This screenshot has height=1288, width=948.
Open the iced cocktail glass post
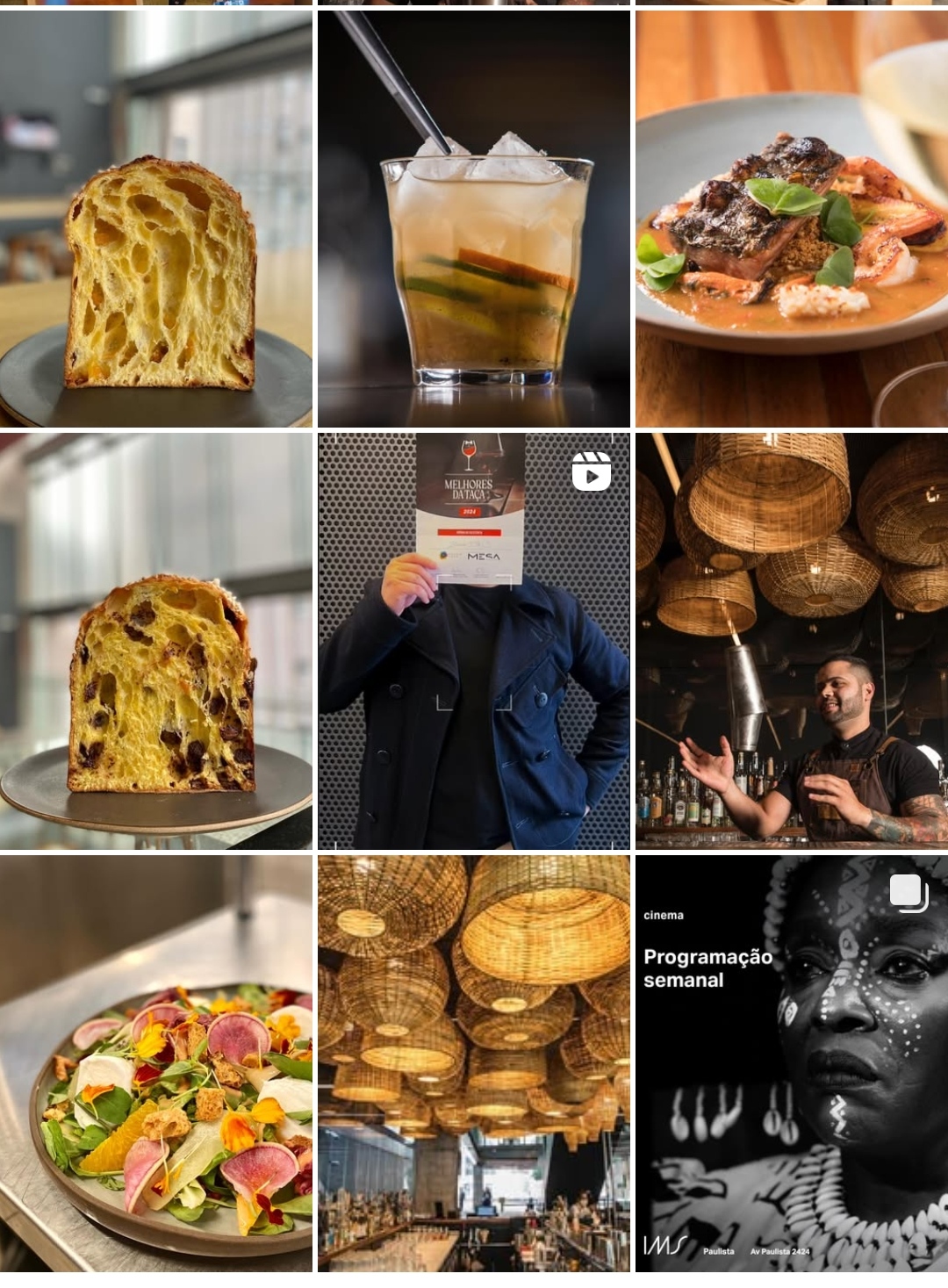[474, 219]
